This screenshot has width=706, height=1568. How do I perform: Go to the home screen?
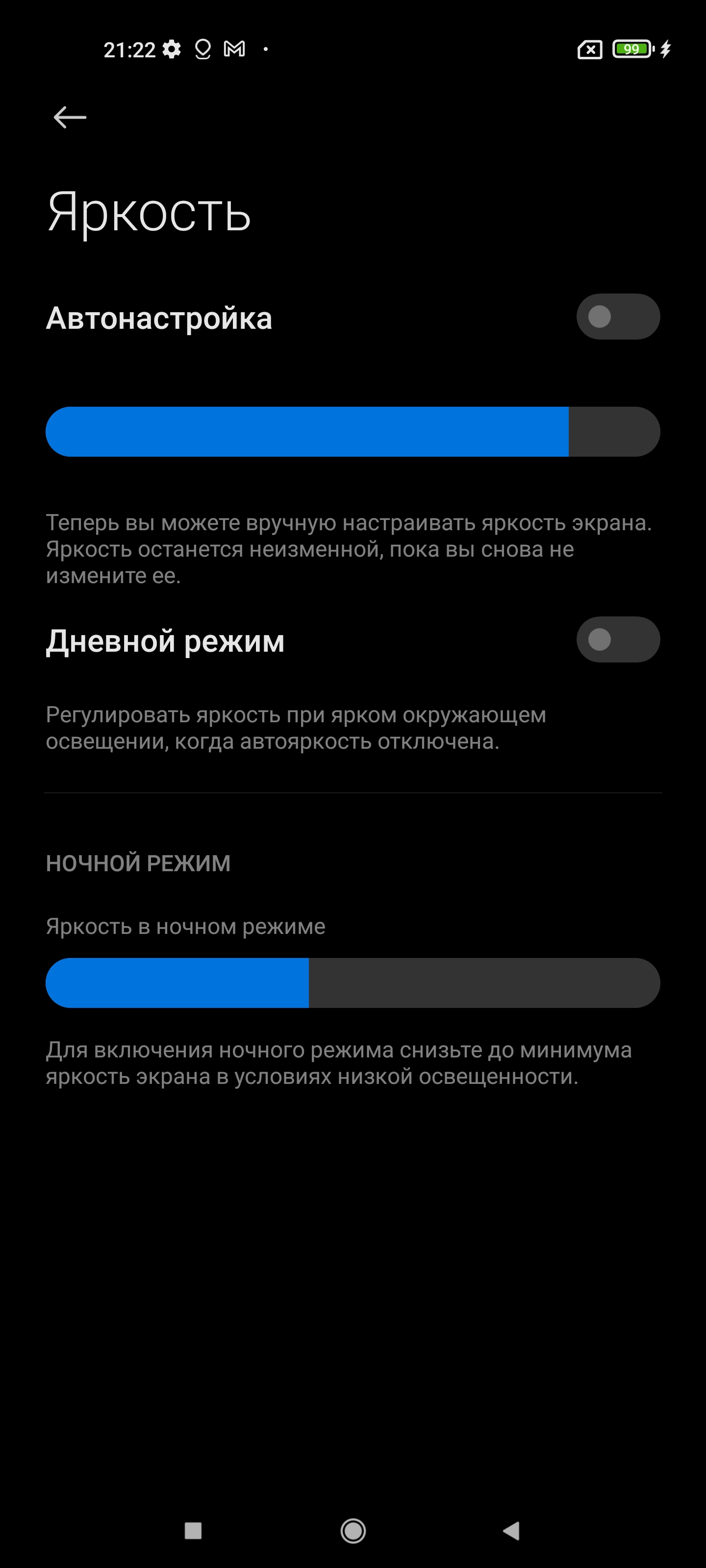tap(353, 1530)
